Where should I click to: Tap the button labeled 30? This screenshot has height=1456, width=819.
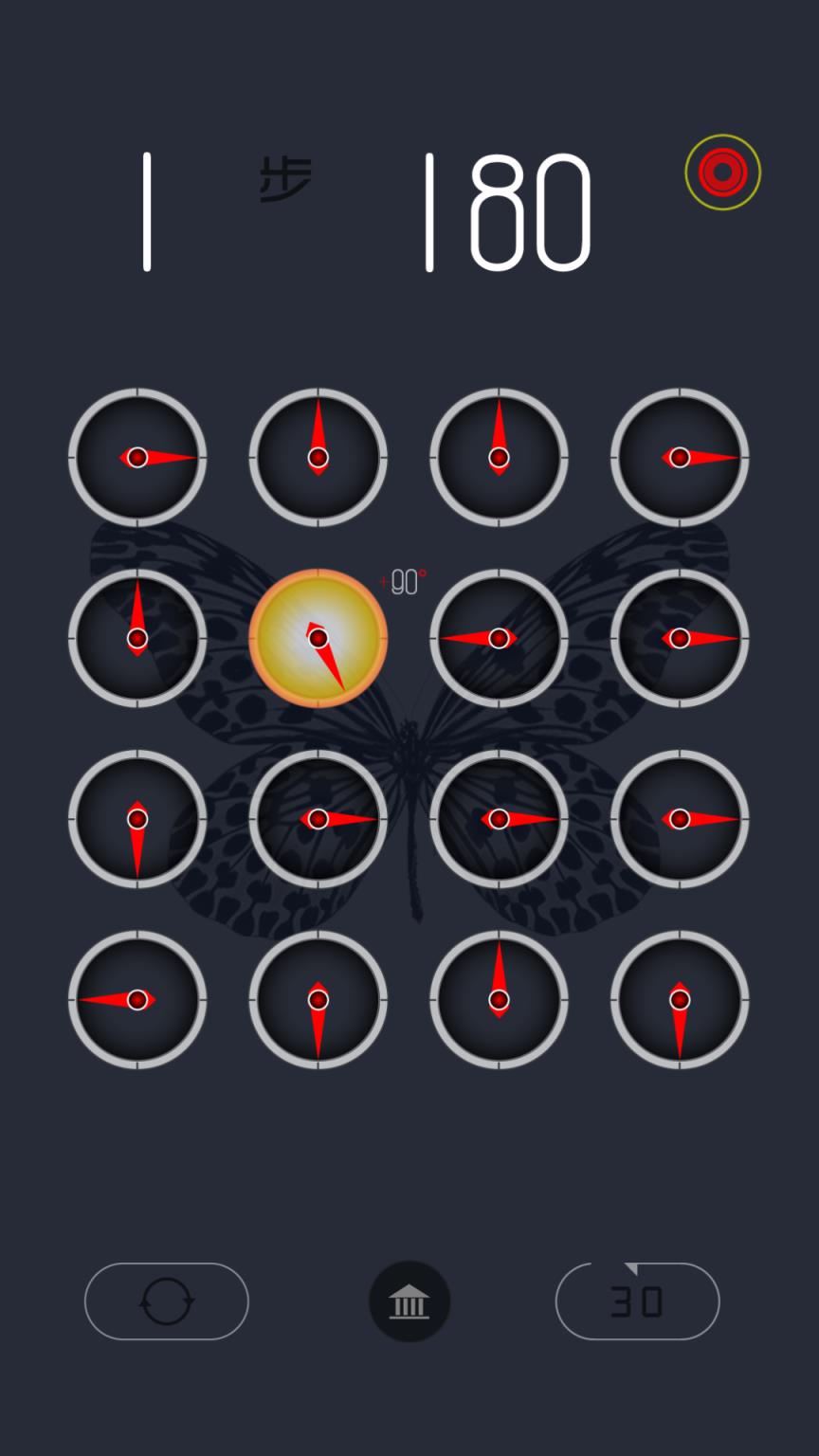[637, 1301]
